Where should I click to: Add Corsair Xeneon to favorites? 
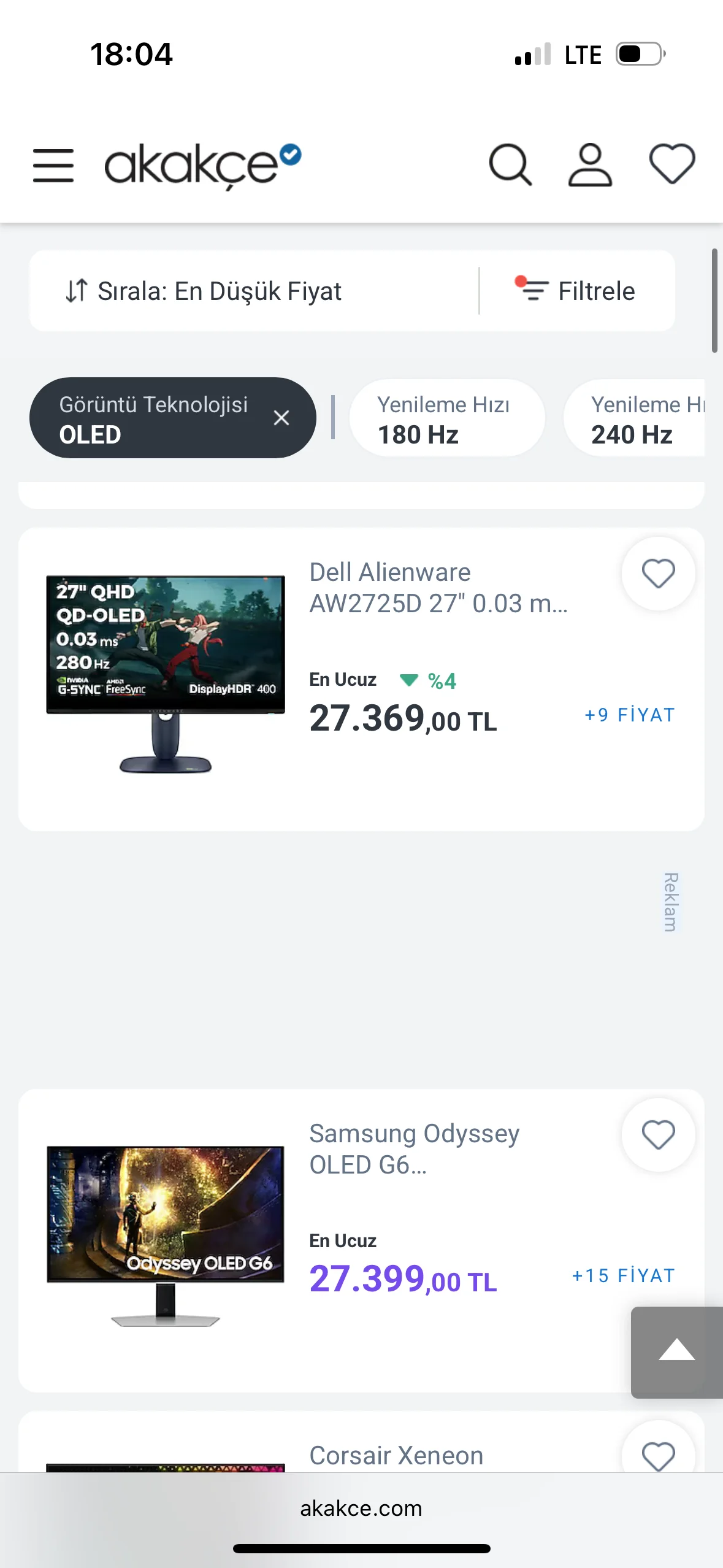pyautogui.click(x=658, y=1456)
